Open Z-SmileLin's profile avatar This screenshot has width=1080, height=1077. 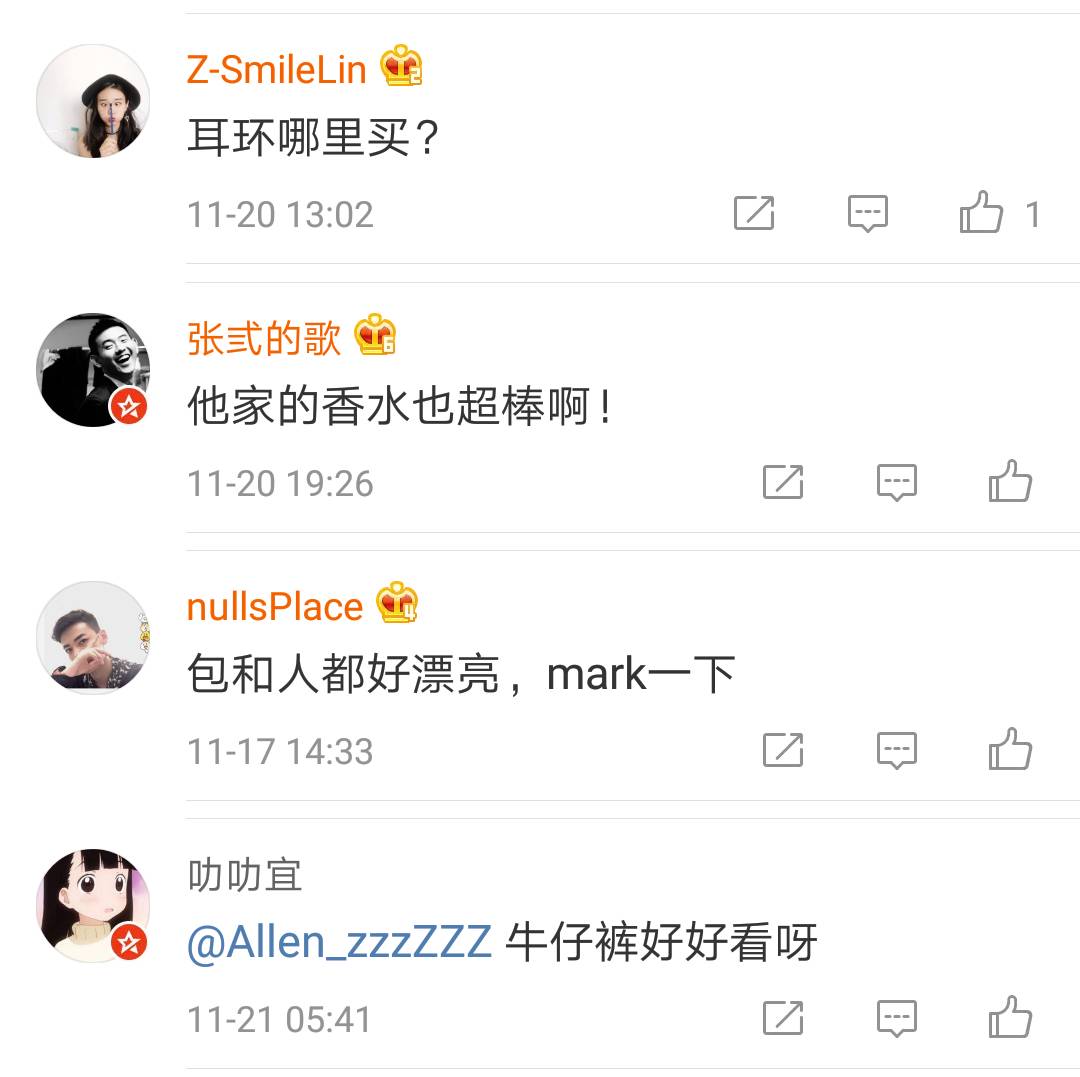[93, 101]
